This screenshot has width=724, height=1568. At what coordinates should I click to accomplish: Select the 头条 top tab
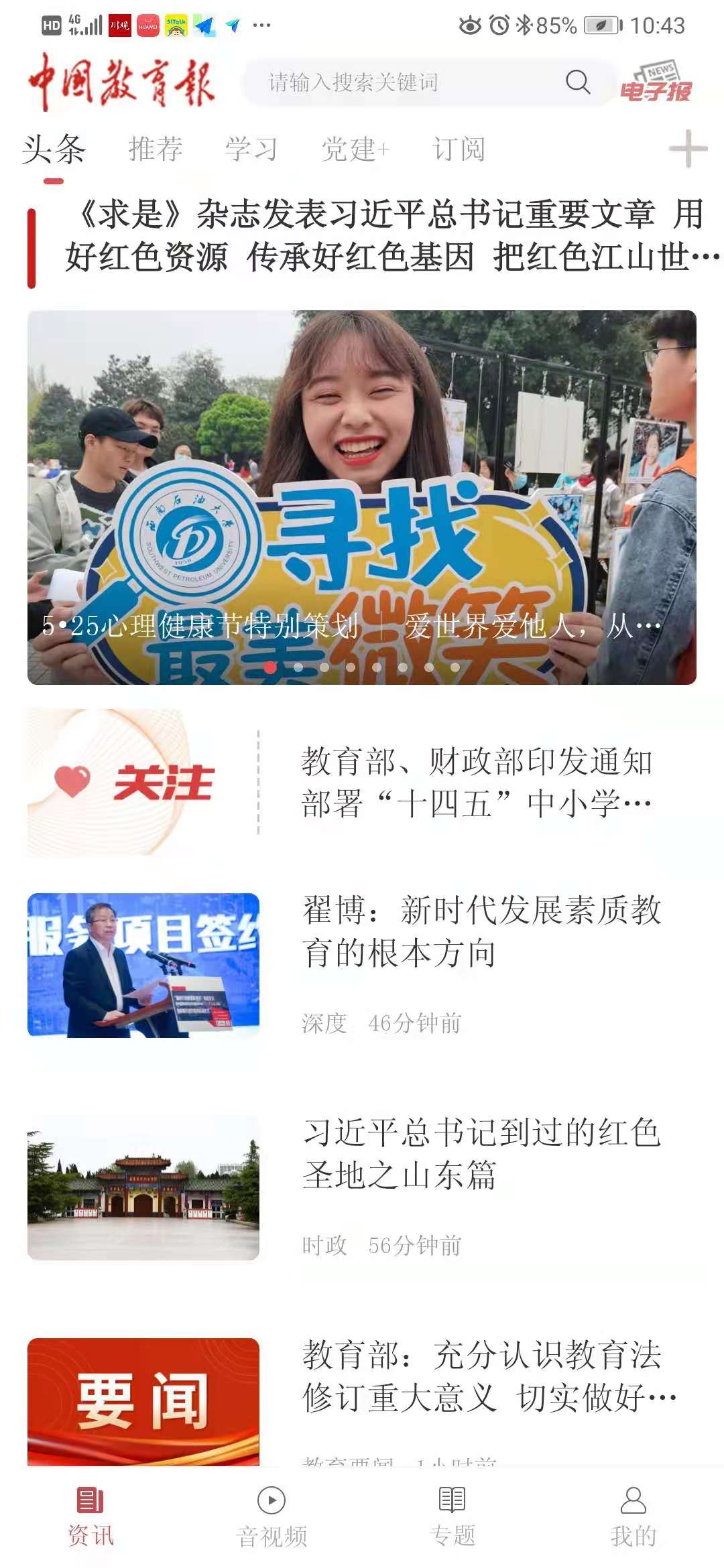pyautogui.click(x=54, y=149)
